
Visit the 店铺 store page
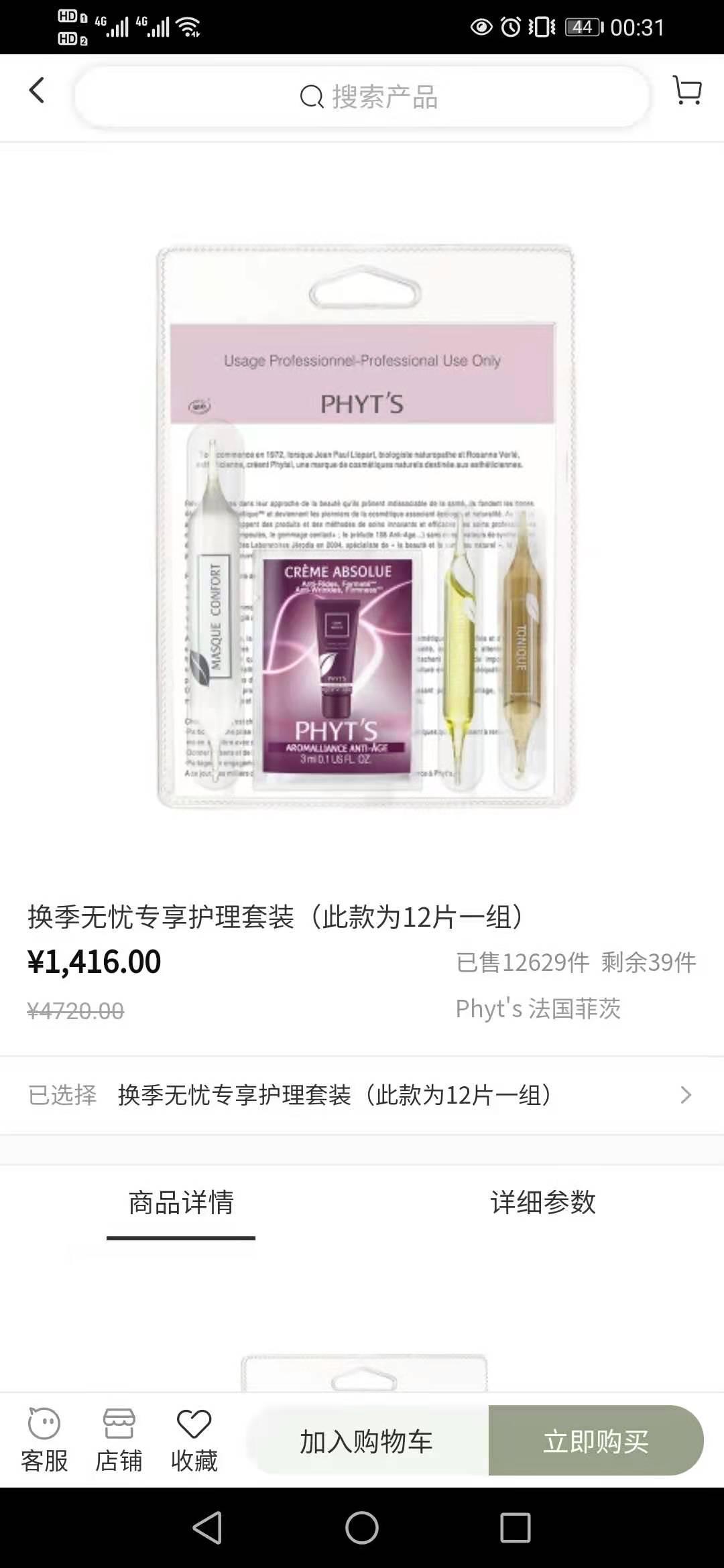click(119, 1439)
